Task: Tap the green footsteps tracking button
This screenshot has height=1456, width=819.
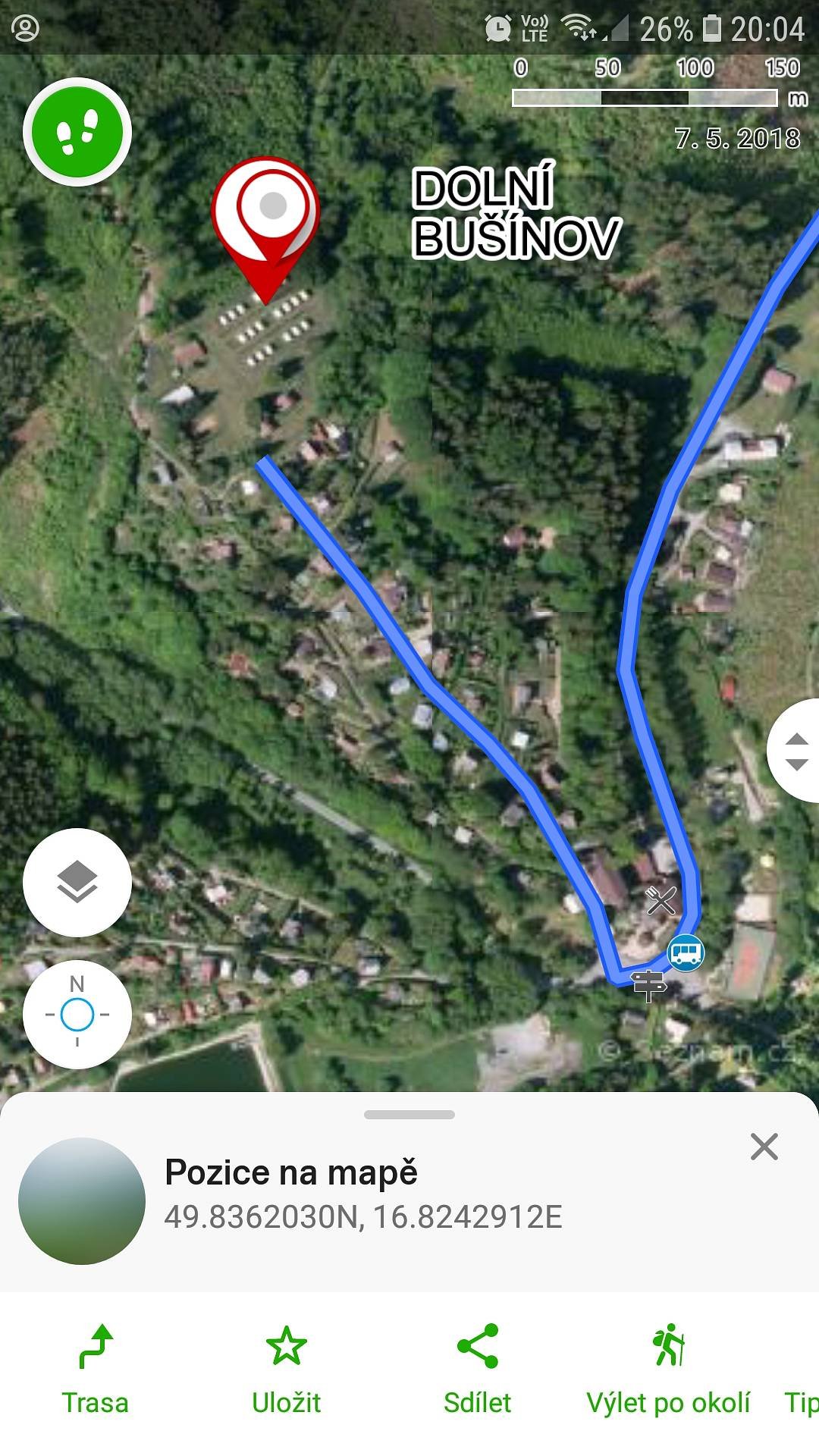Action: click(77, 133)
